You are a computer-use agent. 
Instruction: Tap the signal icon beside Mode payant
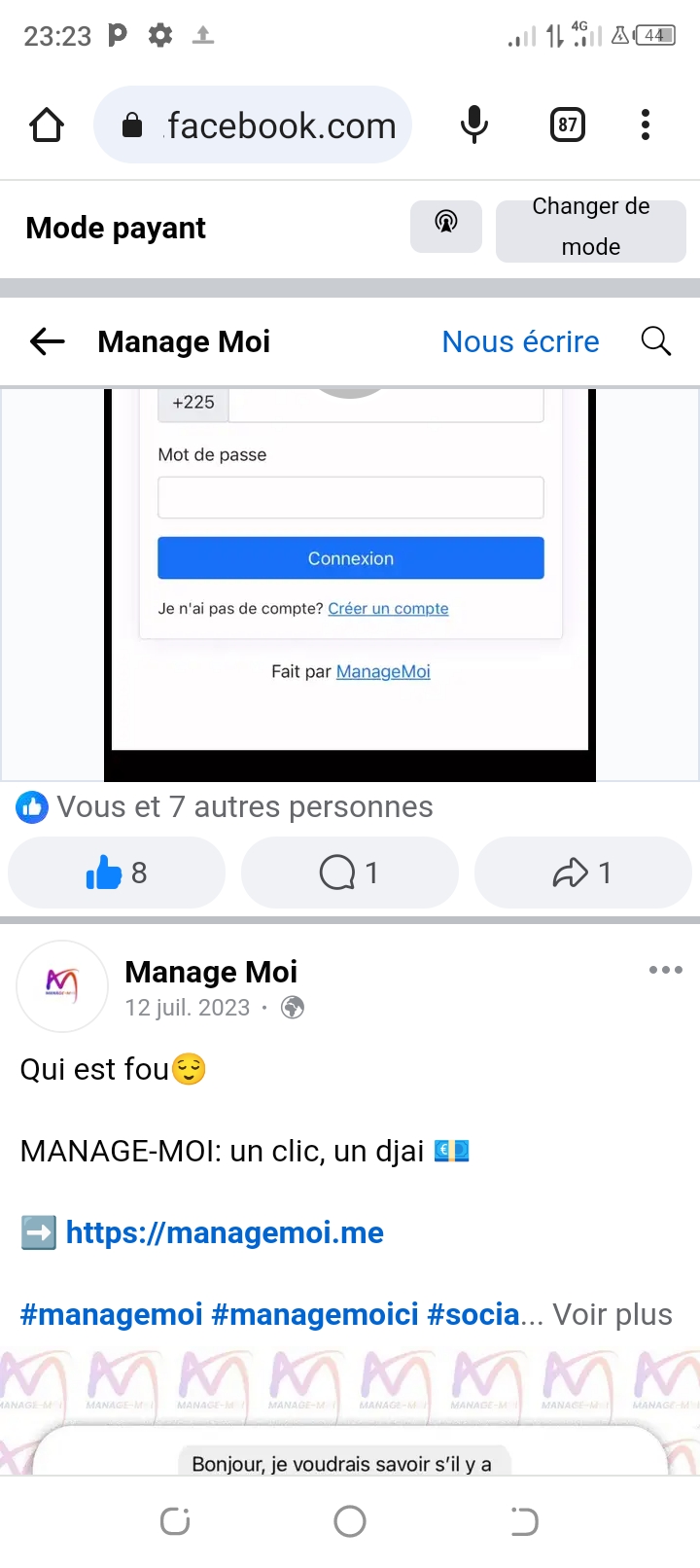point(445,226)
